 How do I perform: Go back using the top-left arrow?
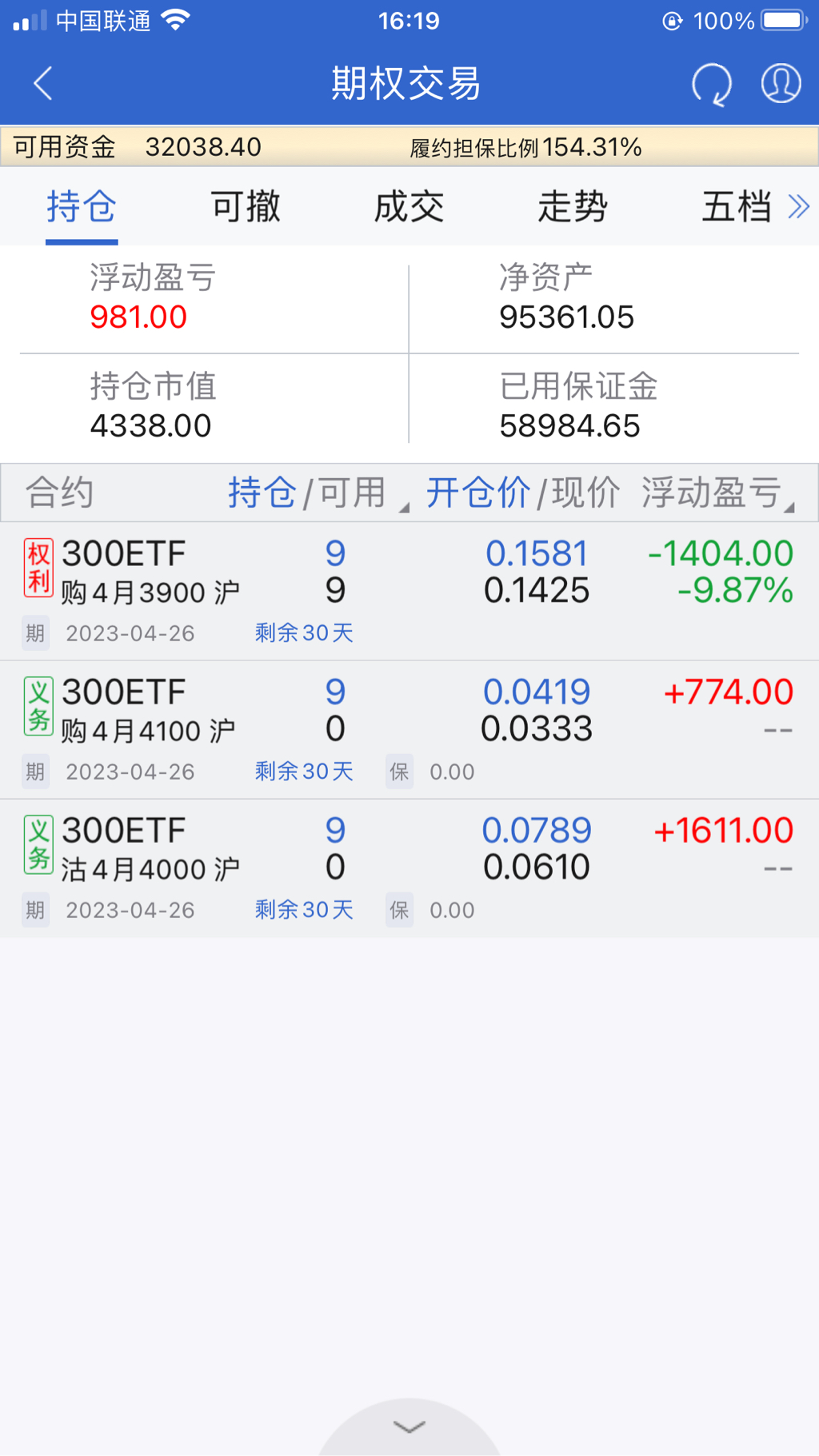(43, 83)
